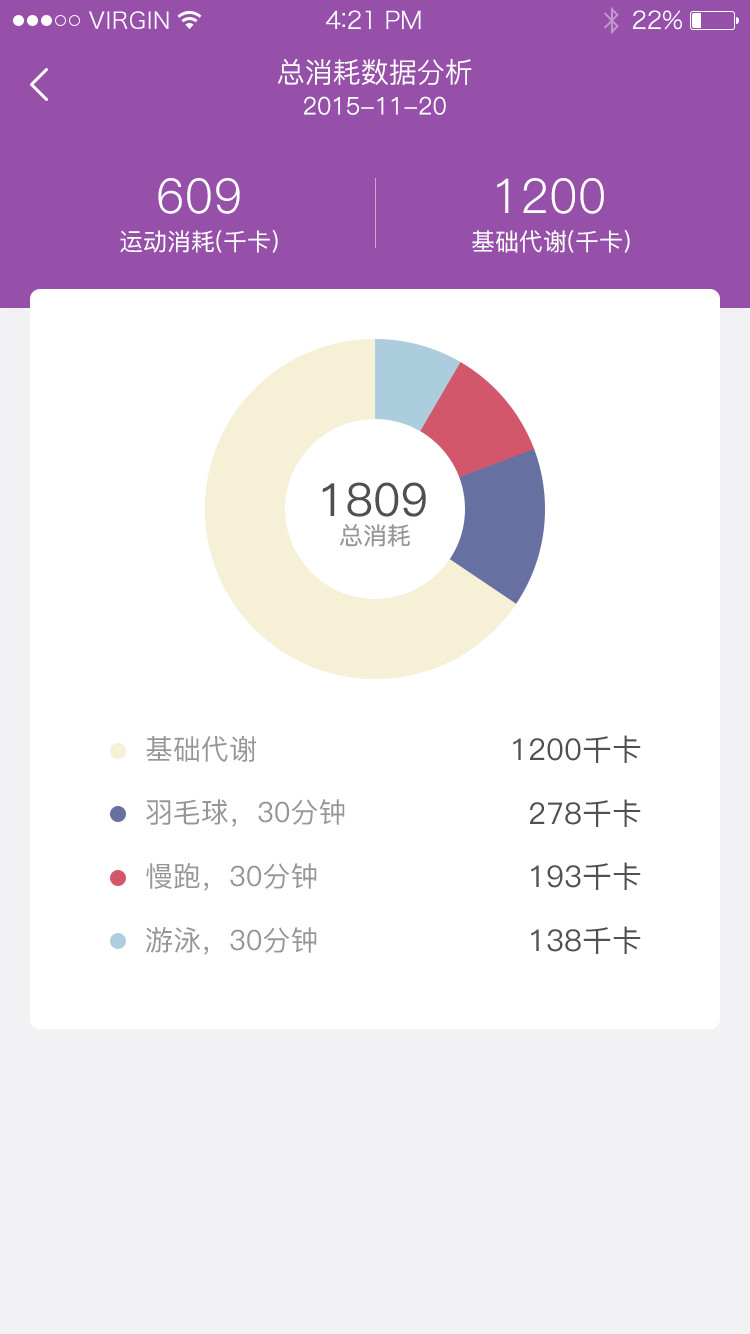The height and width of the screenshot is (1334, 750).
Task: Go back using the top-left arrow
Action: point(39,85)
